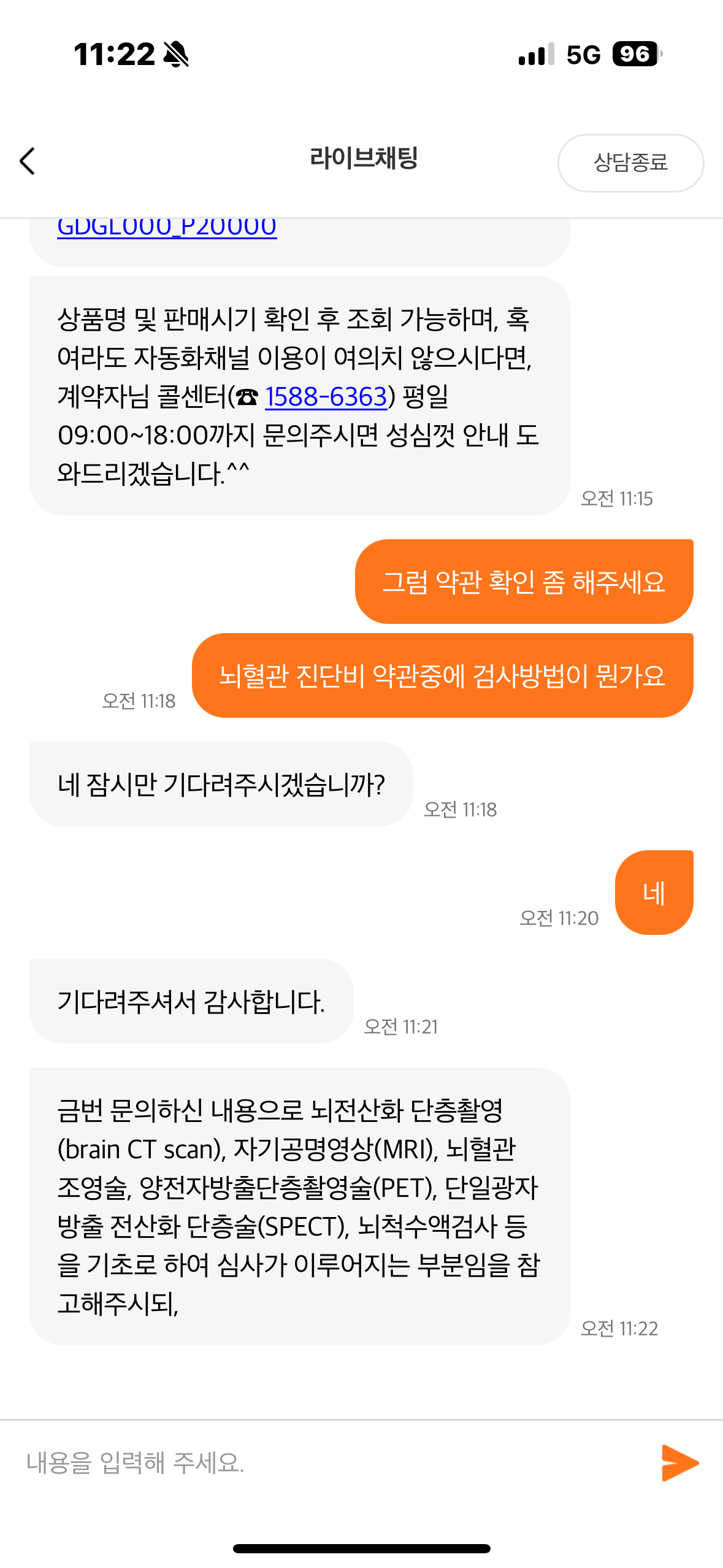Go back from the 라이브채팅 screen
The width and height of the screenshot is (723, 1568).
click(28, 161)
